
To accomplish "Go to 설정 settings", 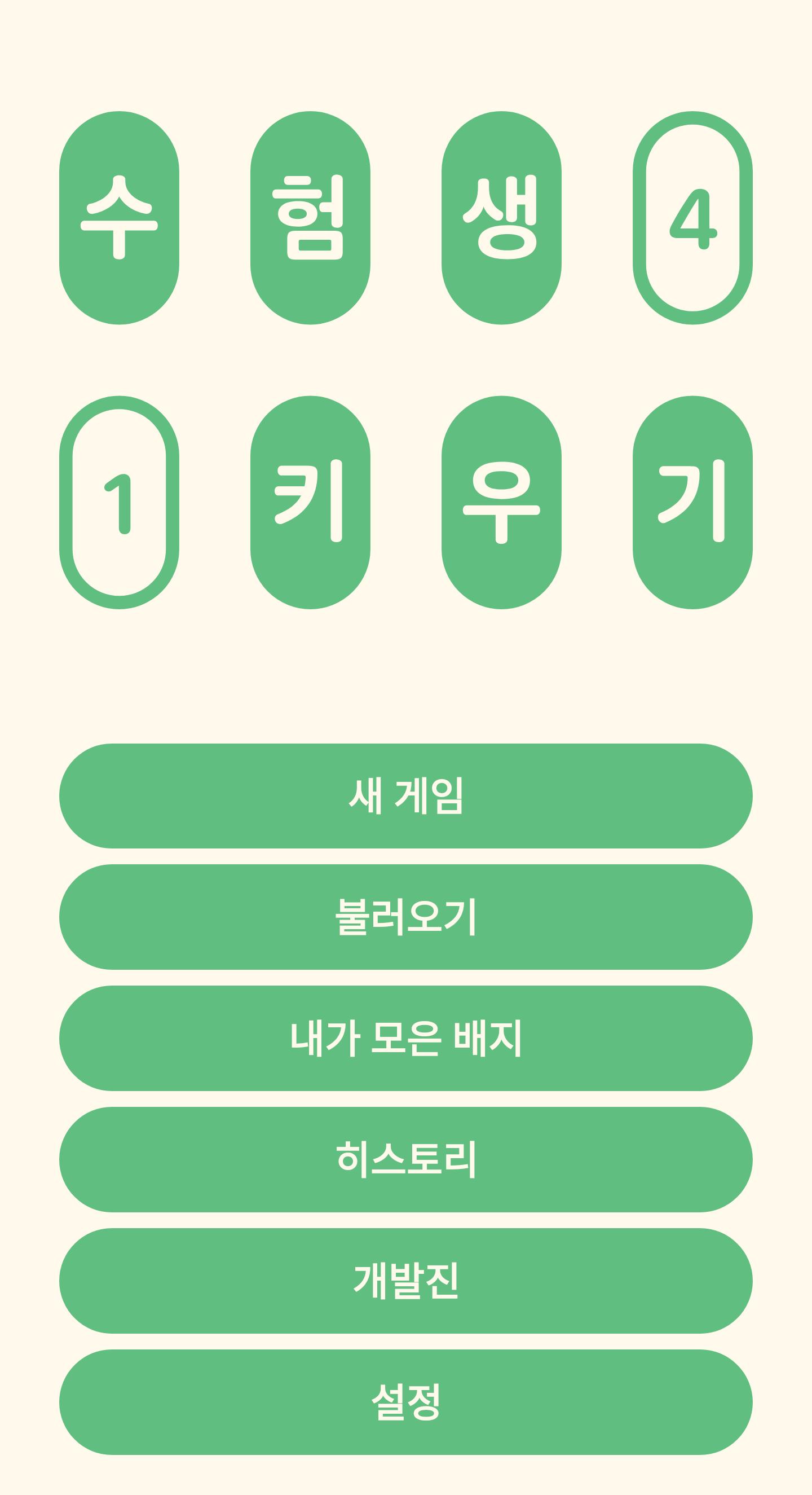I will (x=406, y=1402).
